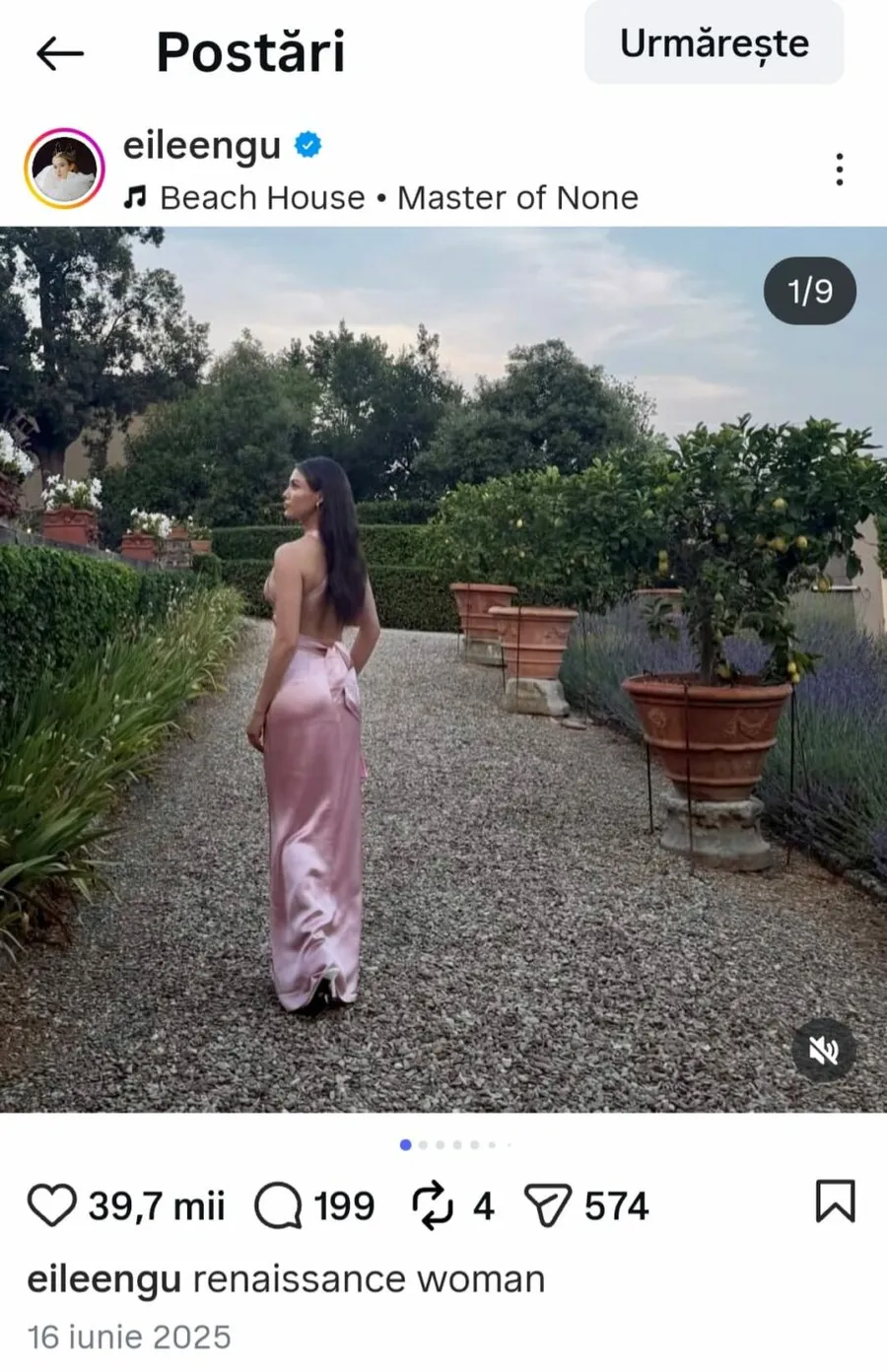Screen dimensions: 887x1372
Task: Open the eileengu username in post header
Action: [x=201, y=145]
